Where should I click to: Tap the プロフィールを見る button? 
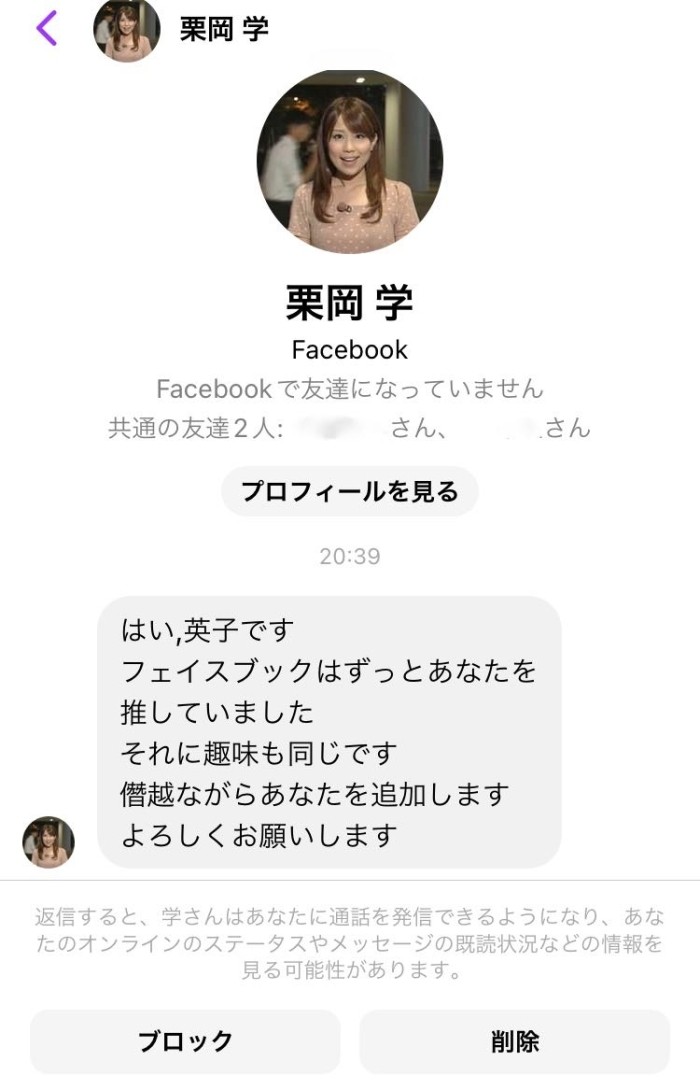tap(349, 491)
